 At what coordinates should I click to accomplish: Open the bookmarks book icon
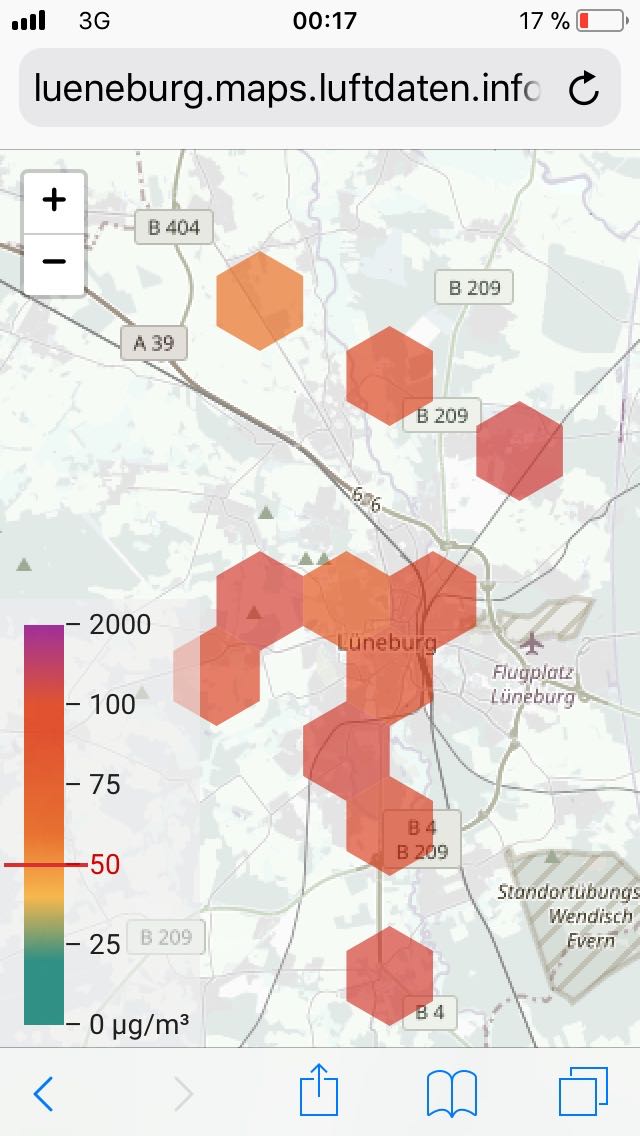pos(452,1093)
